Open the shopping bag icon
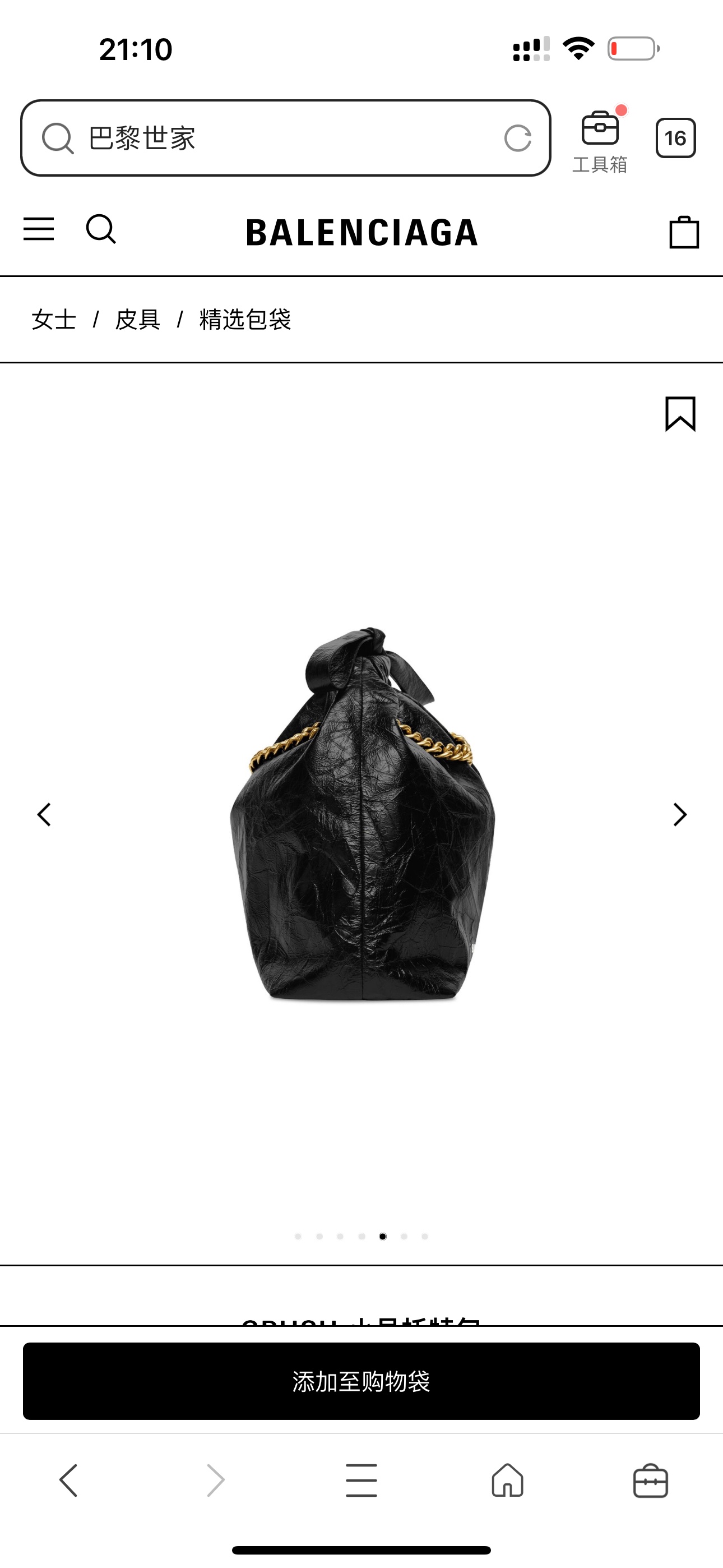This screenshot has width=723, height=1568. (684, 233)
